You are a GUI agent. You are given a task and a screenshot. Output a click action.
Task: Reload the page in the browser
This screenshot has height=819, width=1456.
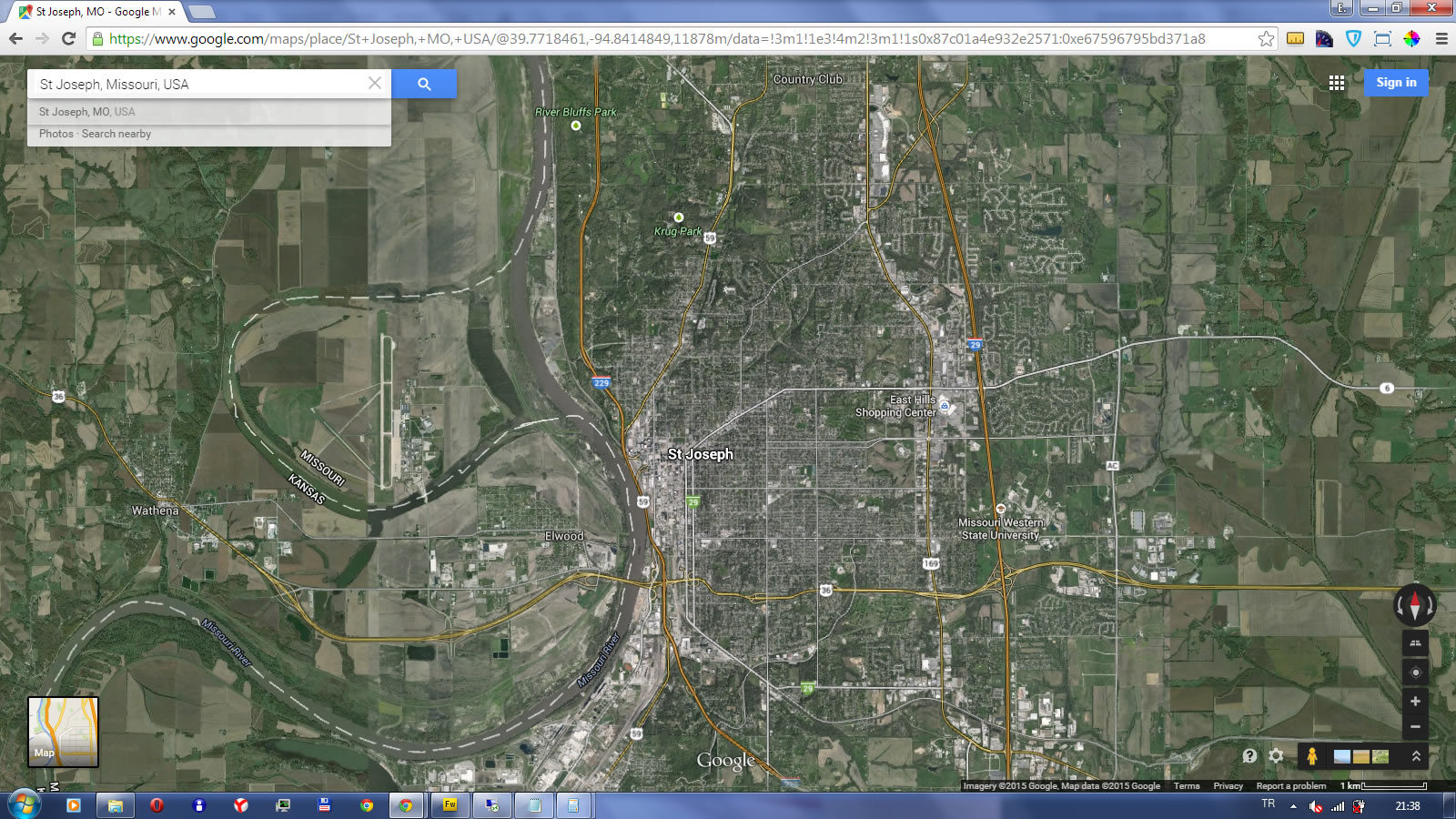[68, 38]
